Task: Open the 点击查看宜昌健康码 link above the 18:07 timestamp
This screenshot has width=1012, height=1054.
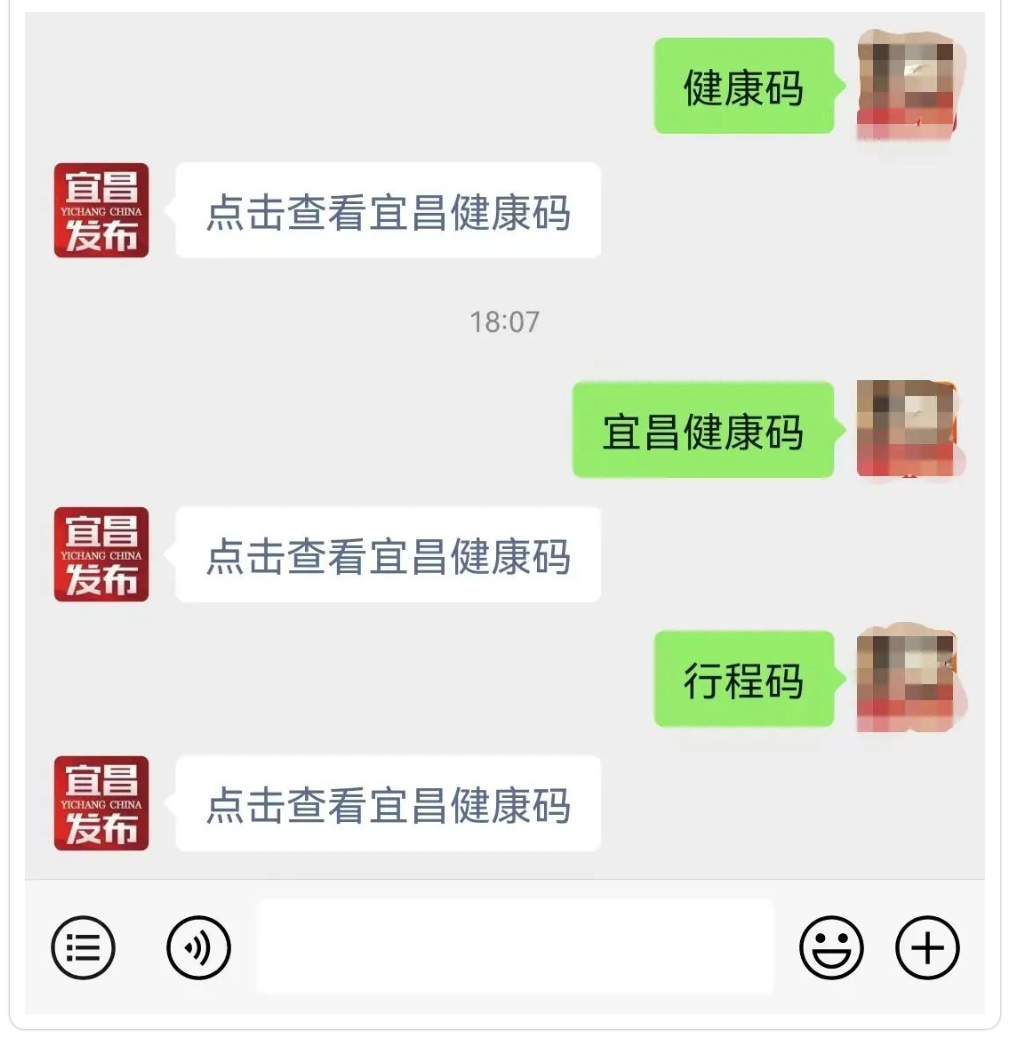Action: point(388,212)
